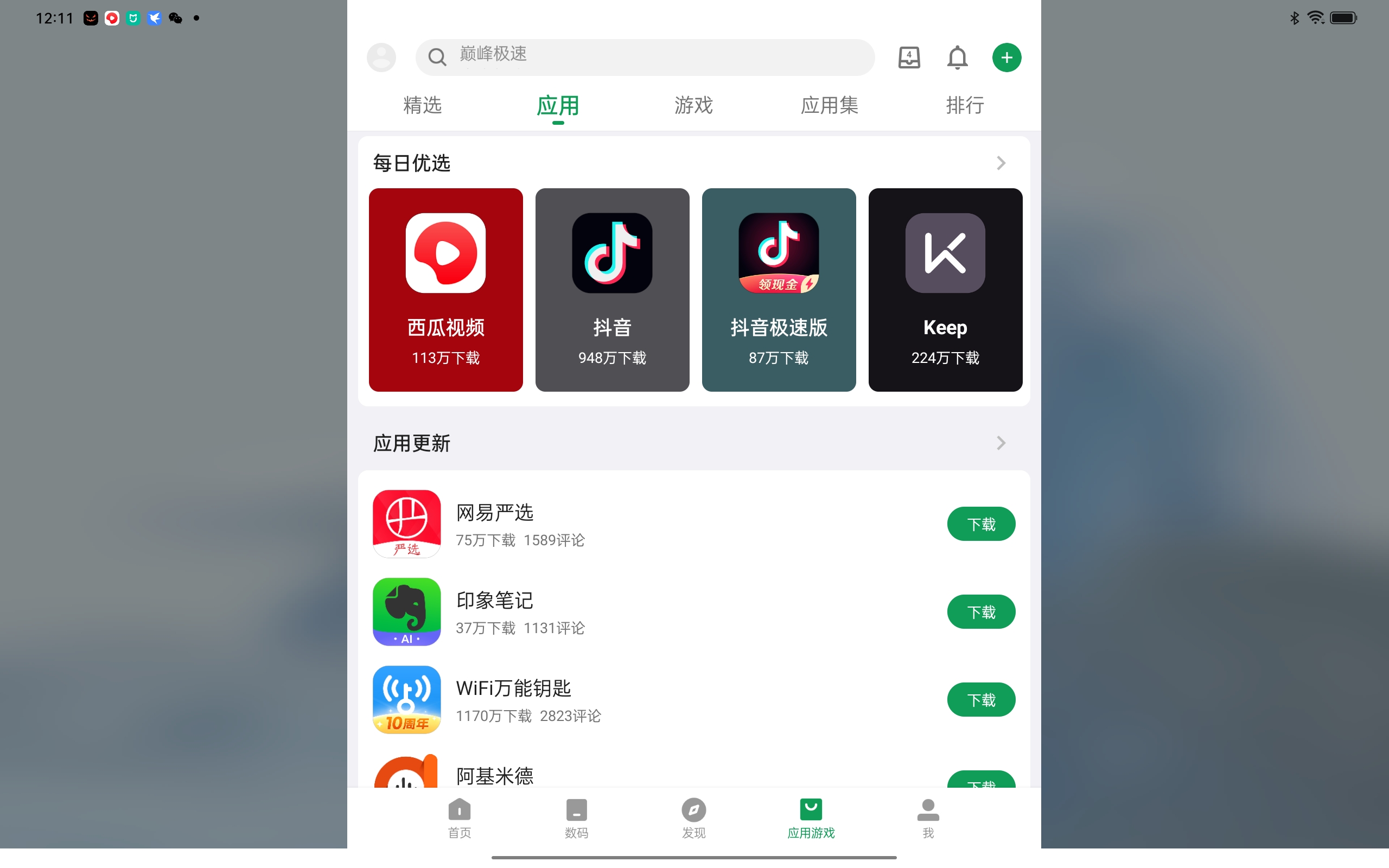Open the profile avatar icon
1389x868 pixels.
tap(381, 58)
